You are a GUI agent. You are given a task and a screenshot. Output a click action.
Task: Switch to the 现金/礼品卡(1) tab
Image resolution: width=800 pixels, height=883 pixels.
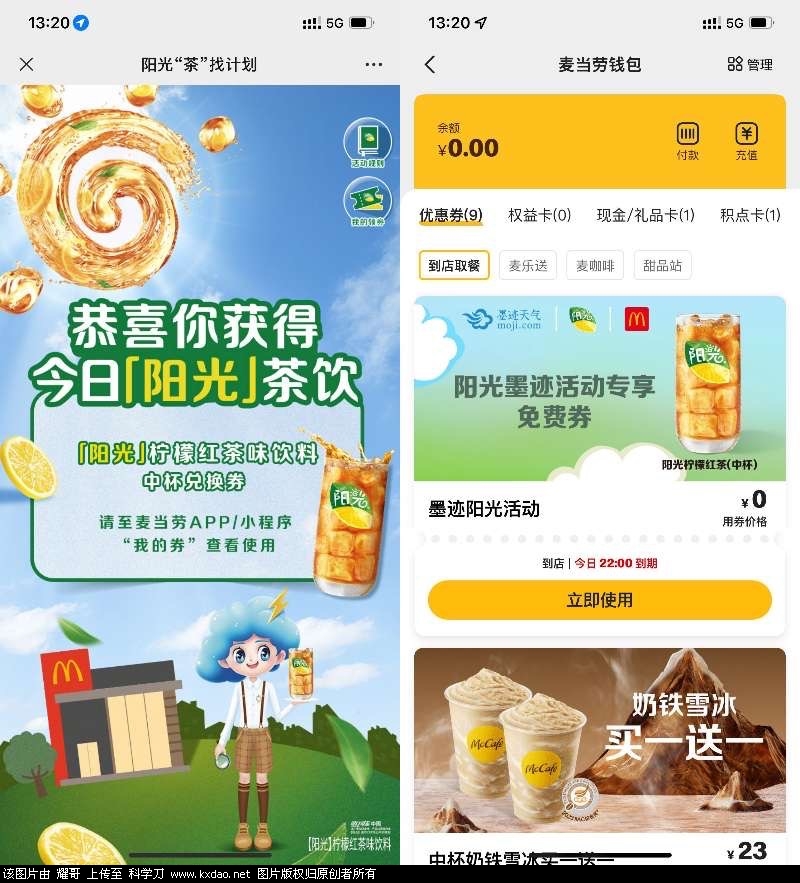tap(645, 215)
